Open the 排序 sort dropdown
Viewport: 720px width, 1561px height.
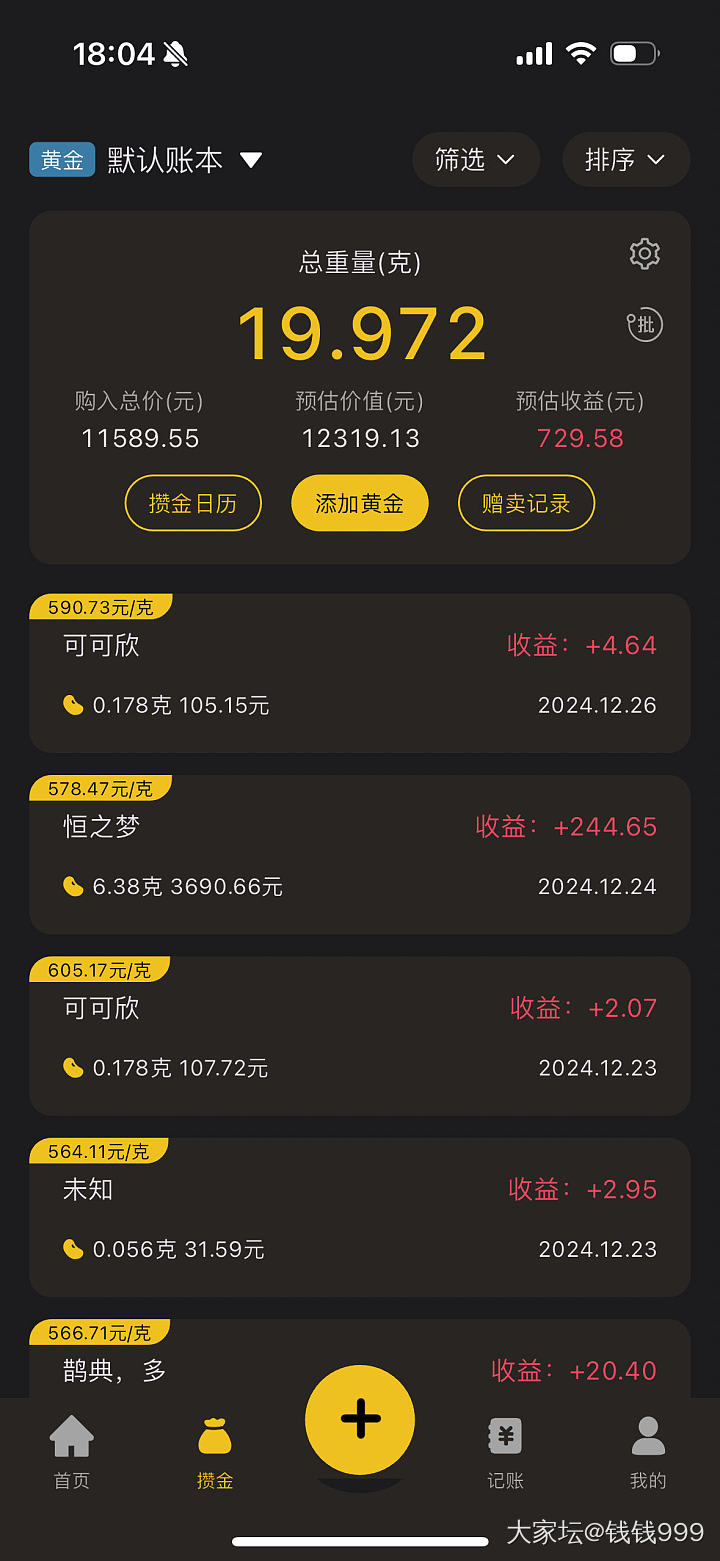pyautogui.click(x=626, y=160)
